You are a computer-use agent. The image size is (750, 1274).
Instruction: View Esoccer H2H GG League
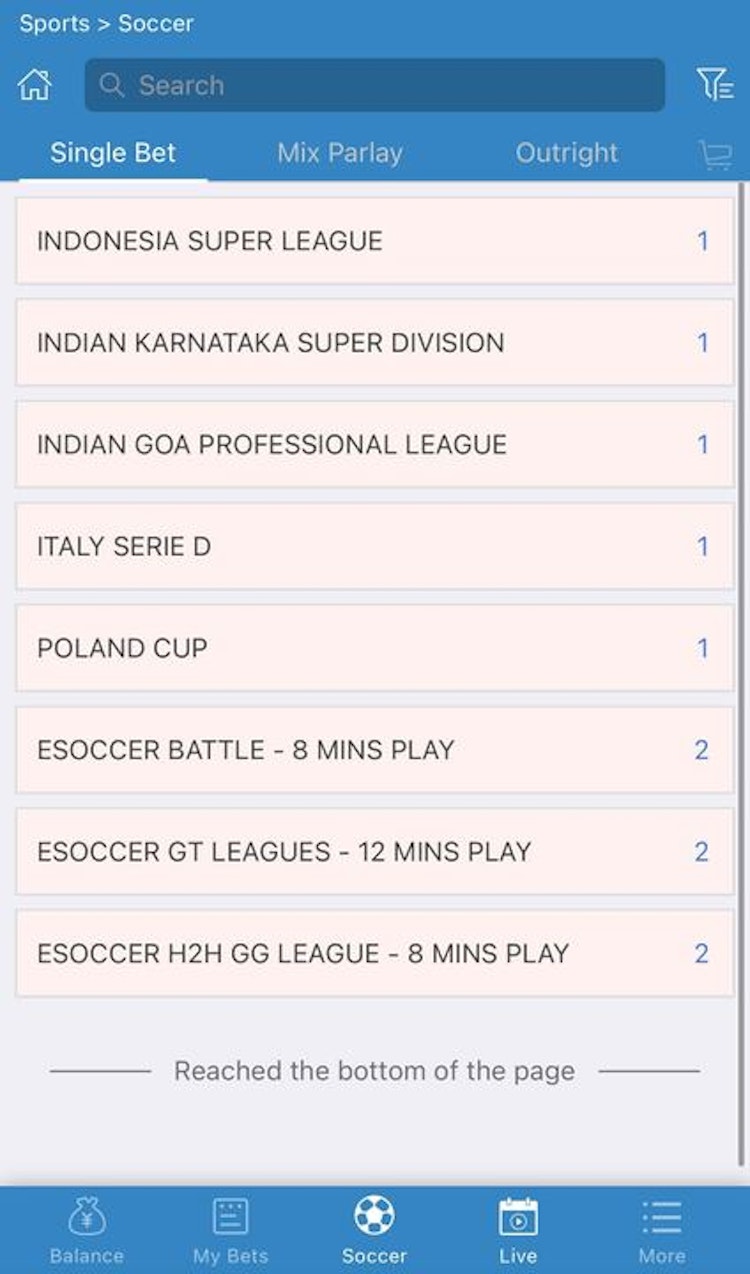(x=375, y=954)
